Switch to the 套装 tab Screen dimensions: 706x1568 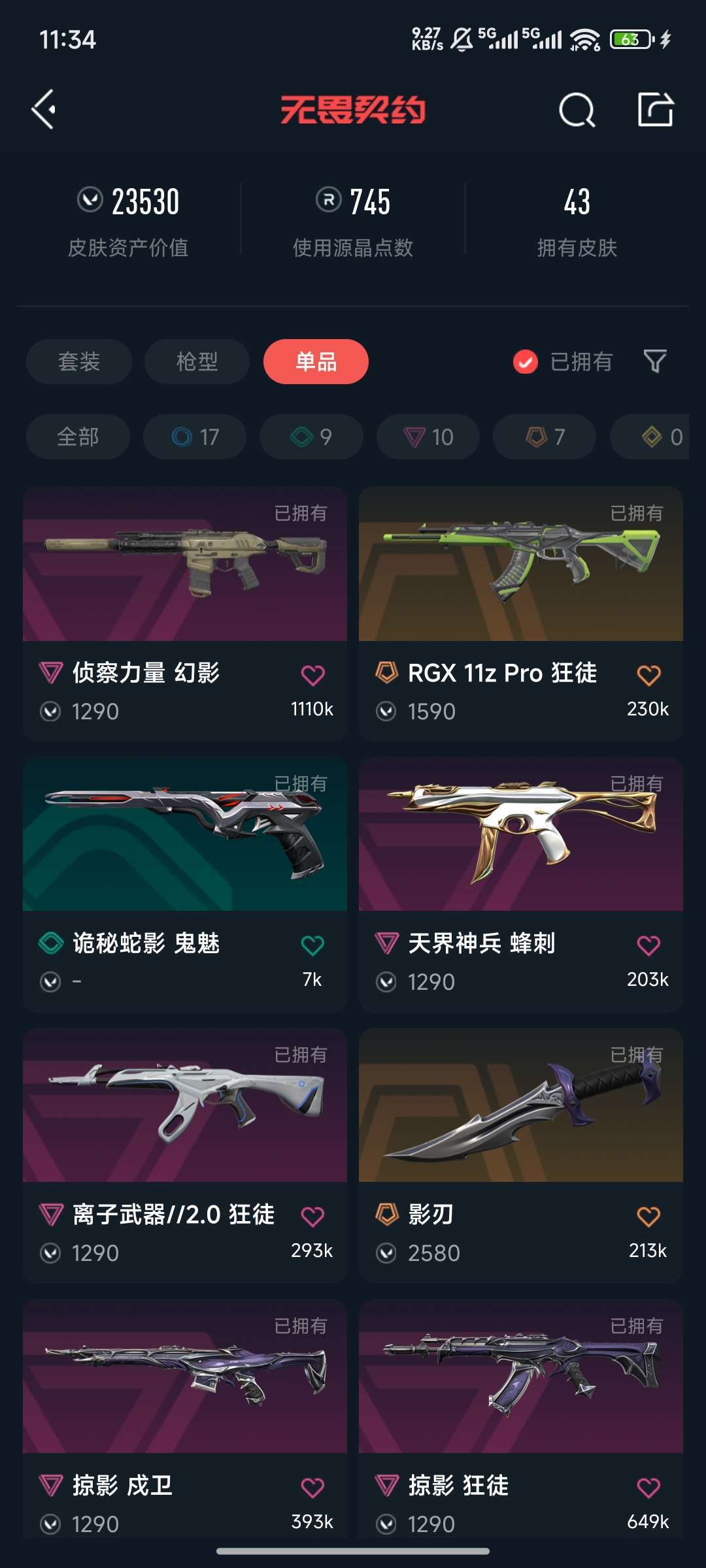pyautogui.click(x=79, y=361)
